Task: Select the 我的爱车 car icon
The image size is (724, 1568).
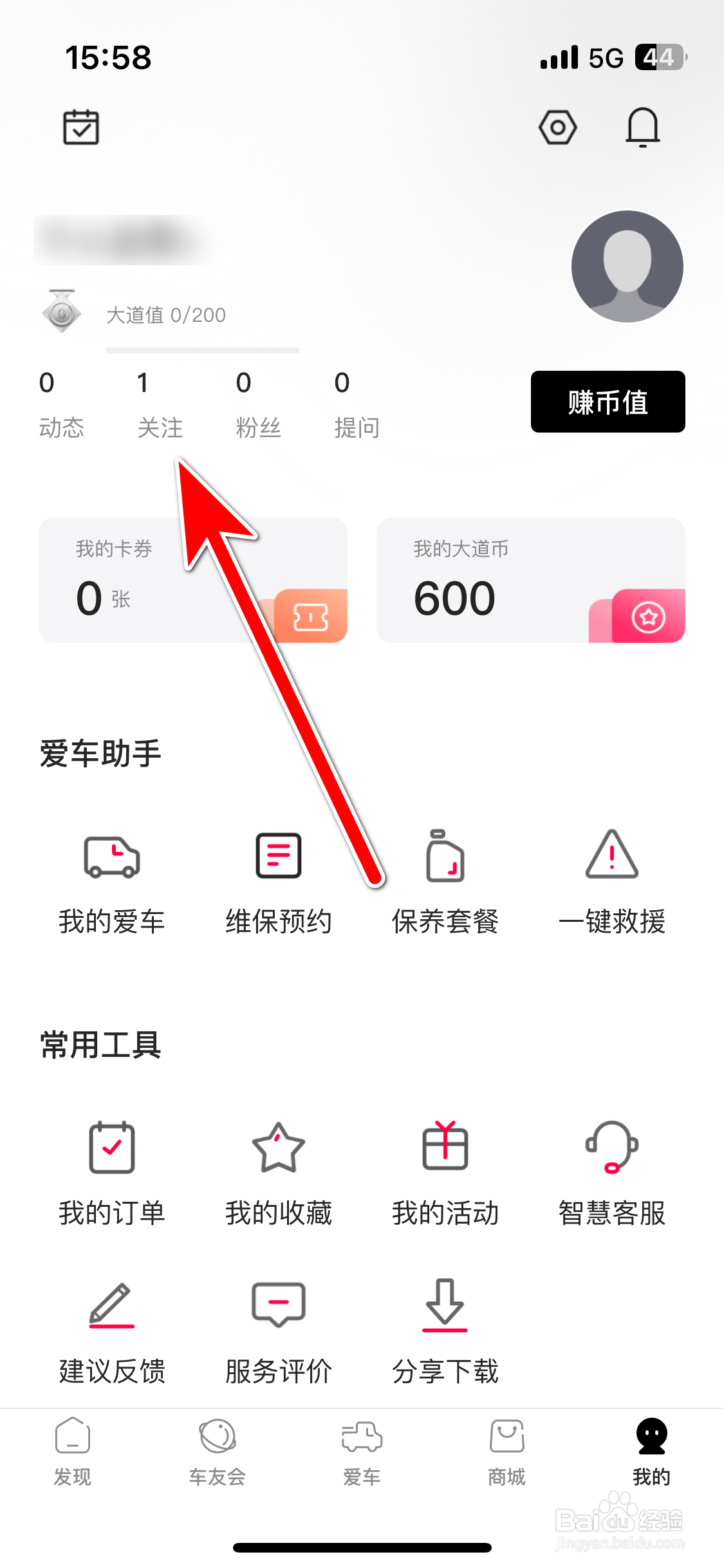Action: click(x=111, y=856)
